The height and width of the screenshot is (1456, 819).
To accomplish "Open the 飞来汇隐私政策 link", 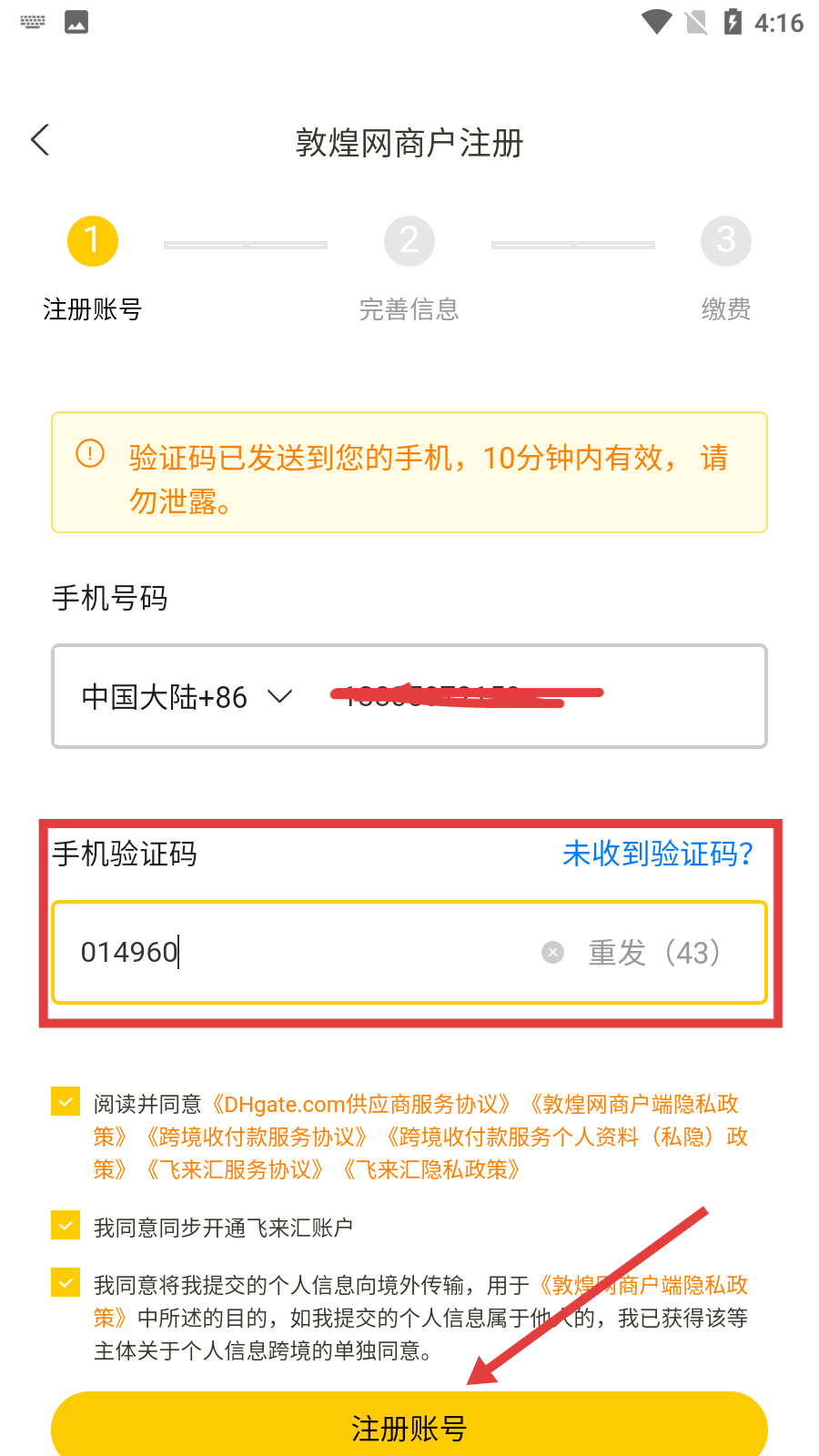I will (431, 1170).
